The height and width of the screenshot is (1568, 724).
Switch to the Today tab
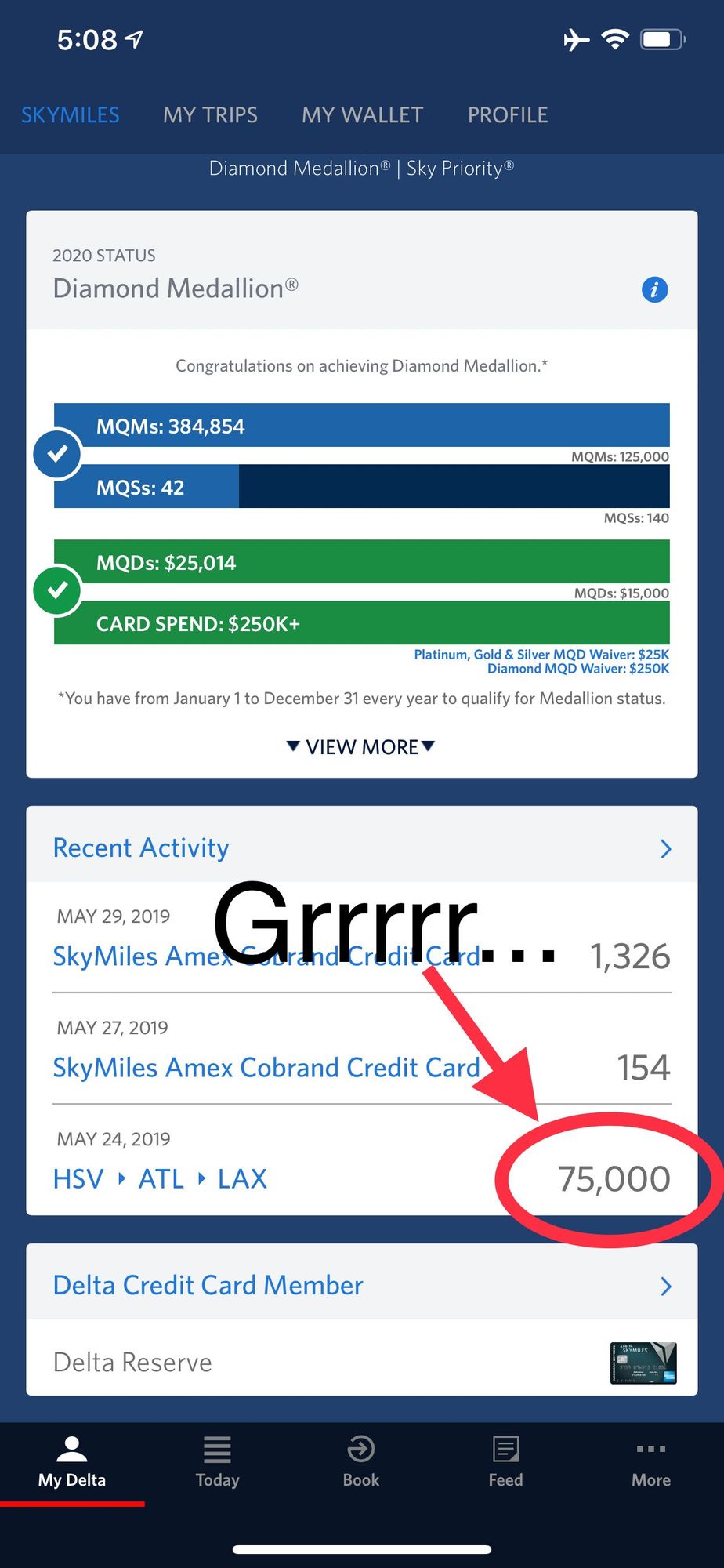(217, 1463)
